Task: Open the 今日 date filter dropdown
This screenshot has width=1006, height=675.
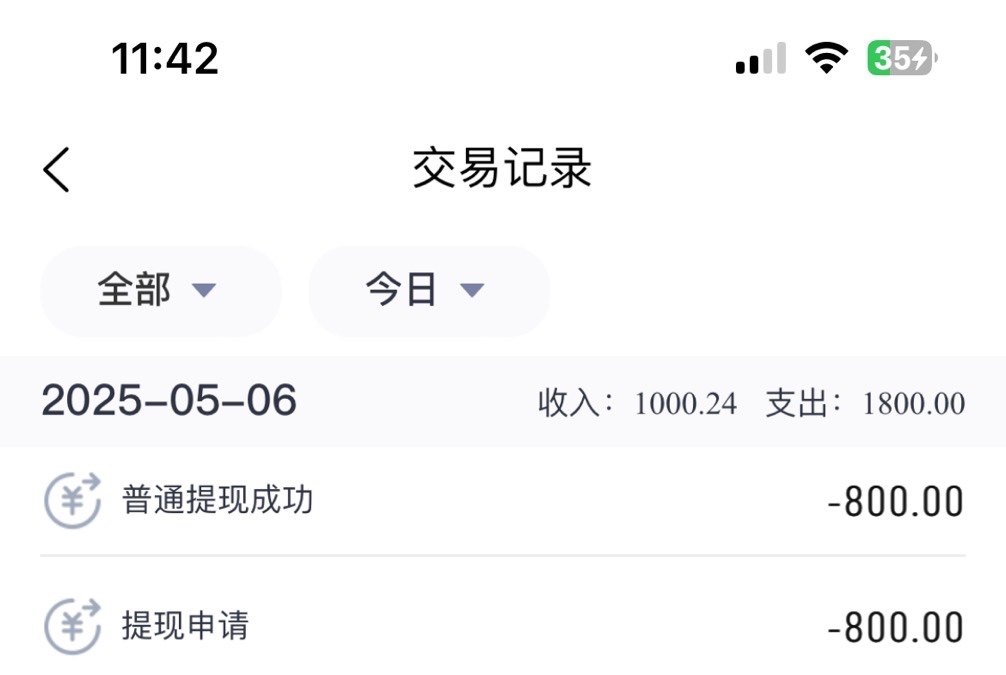Action: [x=428, y=291]
